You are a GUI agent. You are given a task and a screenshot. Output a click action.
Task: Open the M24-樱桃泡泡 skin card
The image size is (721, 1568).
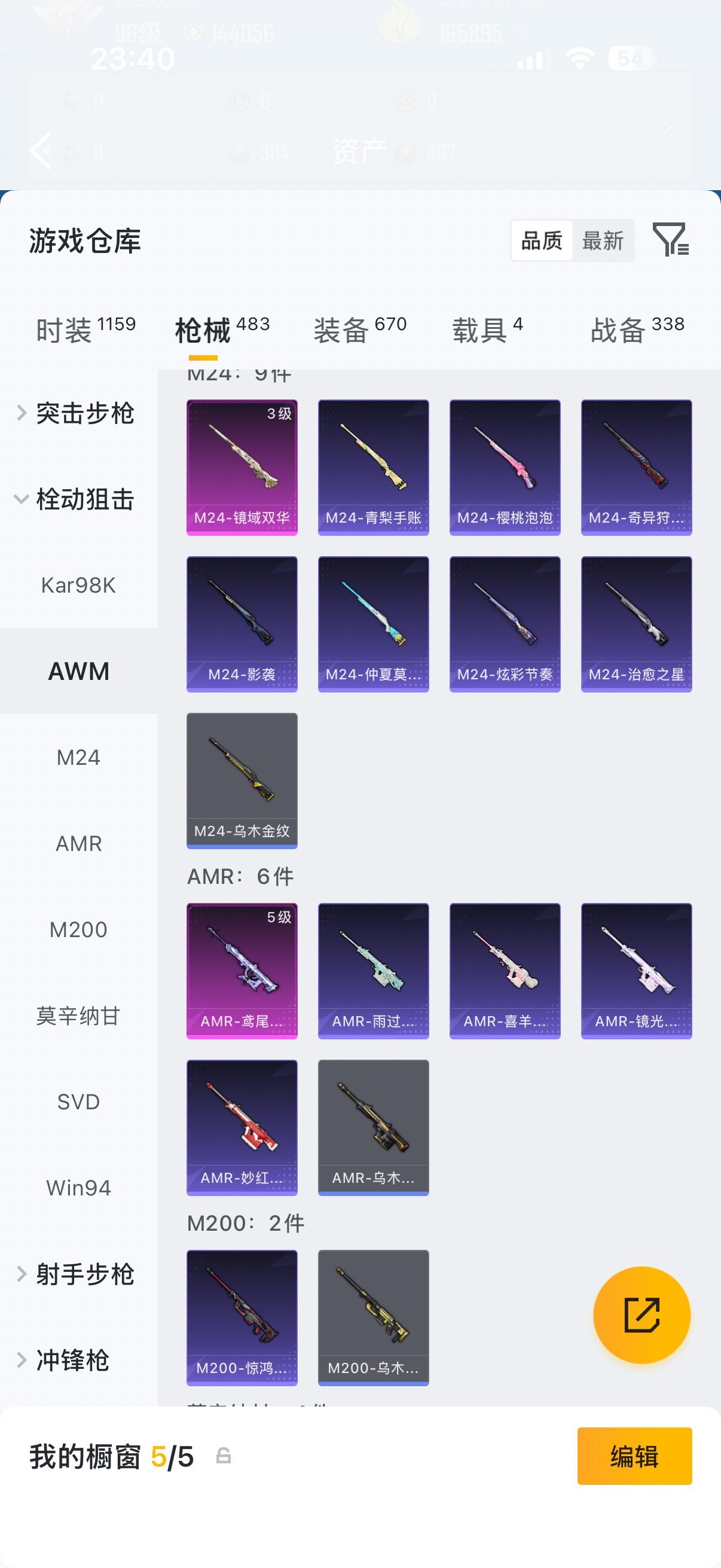coord(505,468)
